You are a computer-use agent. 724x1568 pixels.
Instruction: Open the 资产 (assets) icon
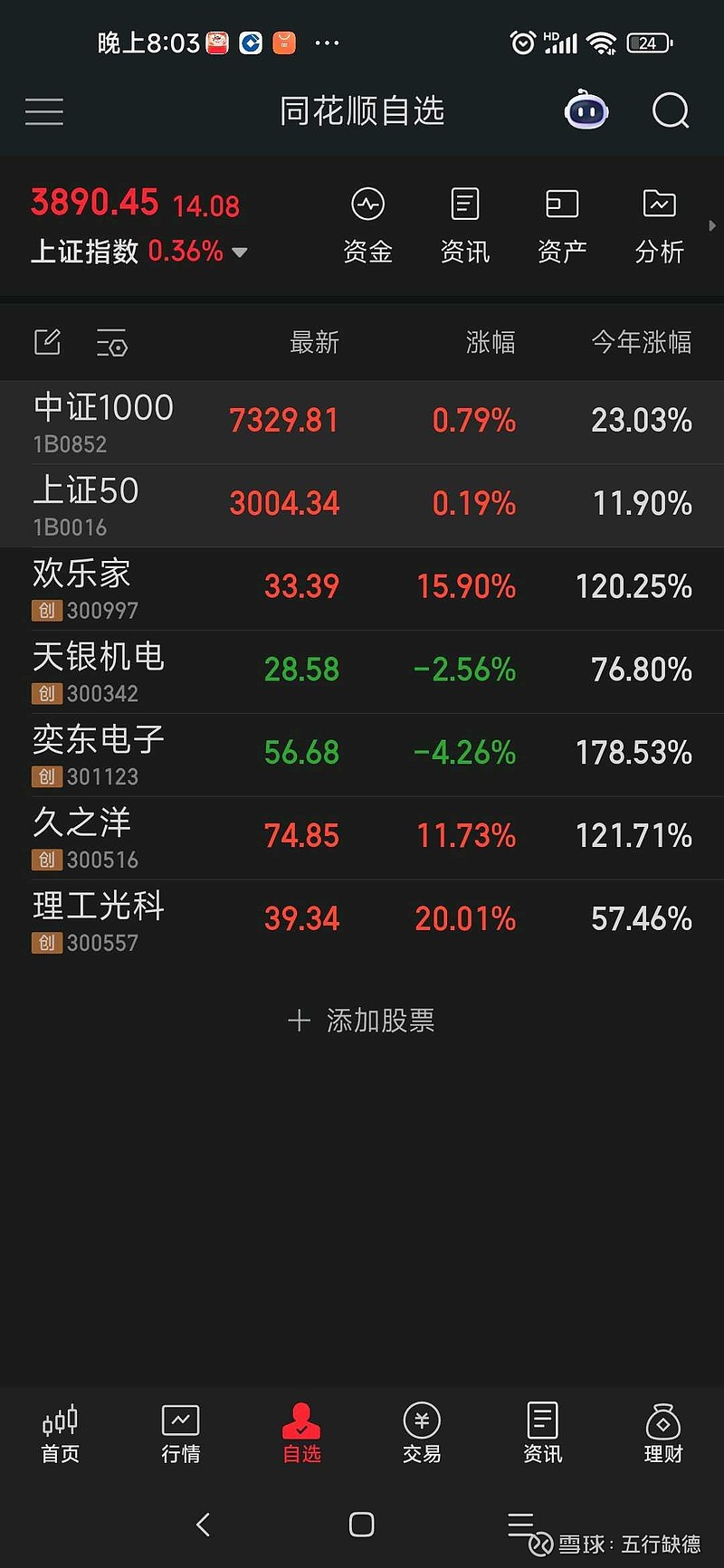pos(562,224)
